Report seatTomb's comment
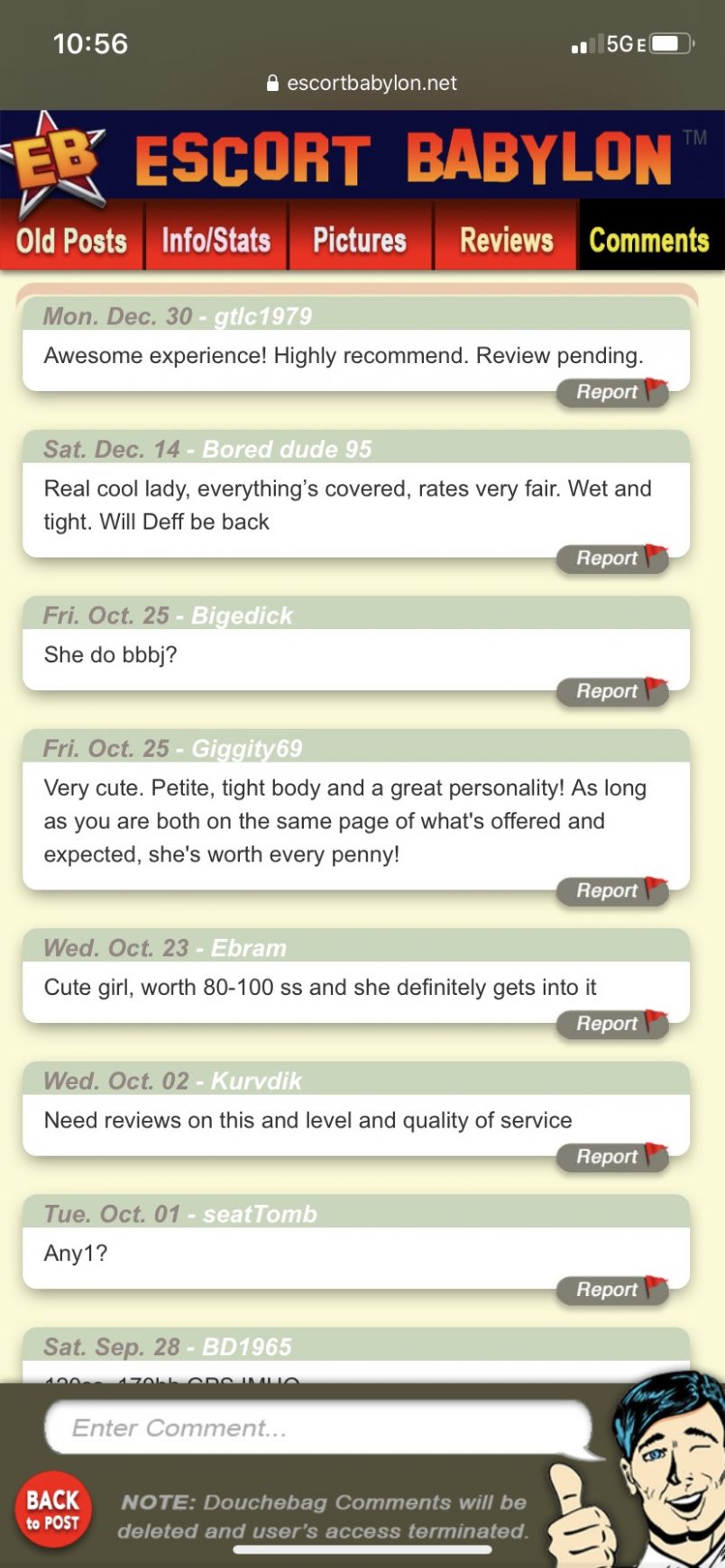The image size is (725, 1568). tap(612, 1290)
